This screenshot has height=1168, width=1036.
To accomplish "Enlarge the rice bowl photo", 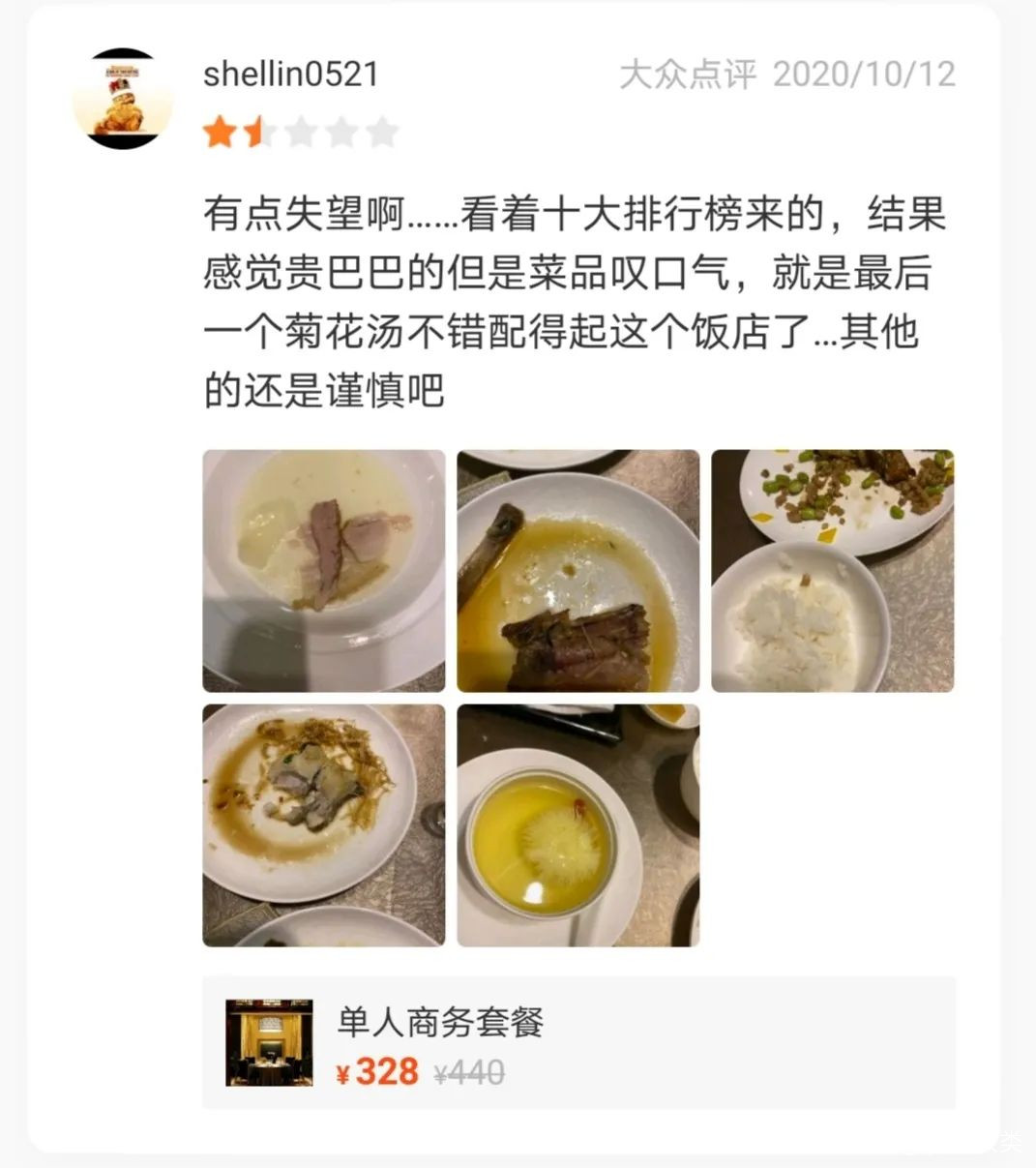I will (x=833, y=571).
